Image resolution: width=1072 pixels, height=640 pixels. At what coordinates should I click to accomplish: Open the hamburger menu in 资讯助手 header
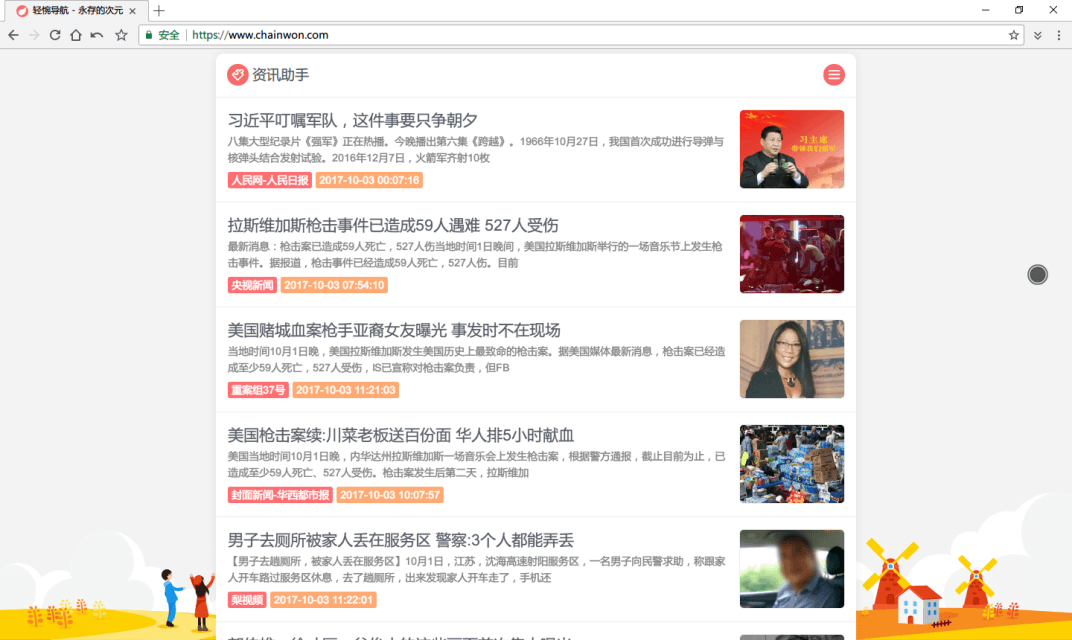833,75
